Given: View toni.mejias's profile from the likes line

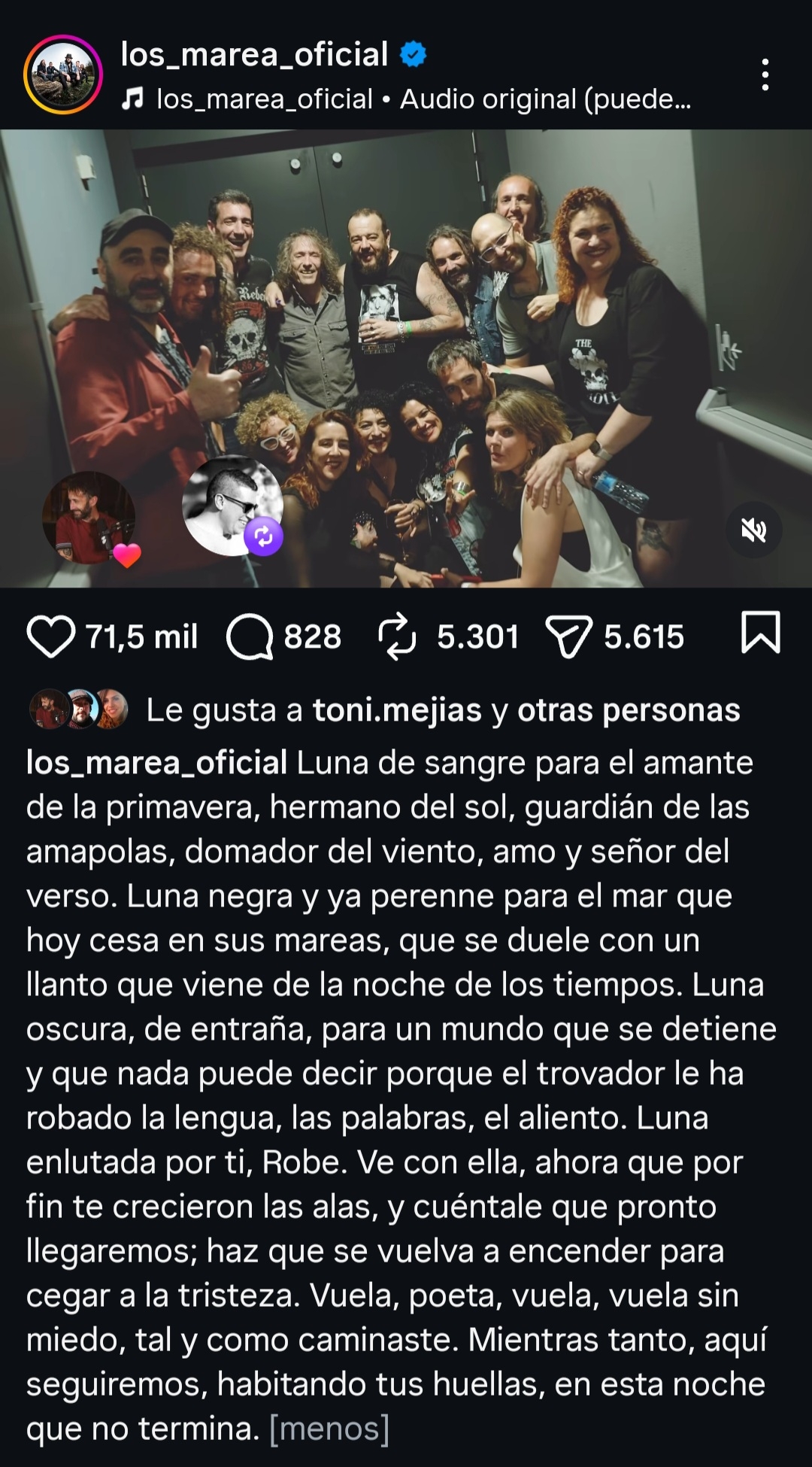Looking at the screenshot, I should click(x=397, y=710).
